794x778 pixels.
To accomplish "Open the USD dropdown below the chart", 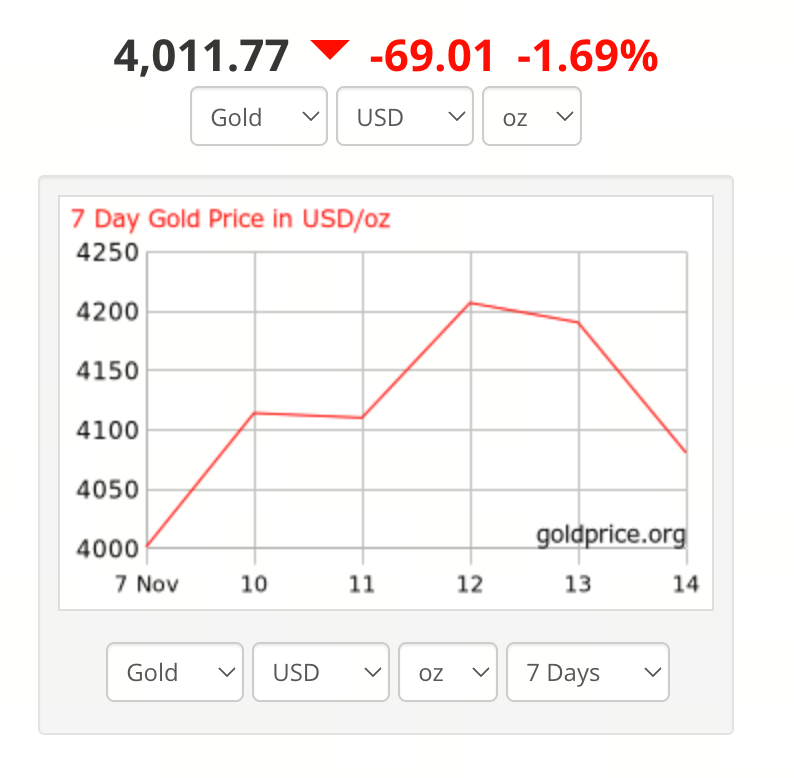I will pos(320,672).
